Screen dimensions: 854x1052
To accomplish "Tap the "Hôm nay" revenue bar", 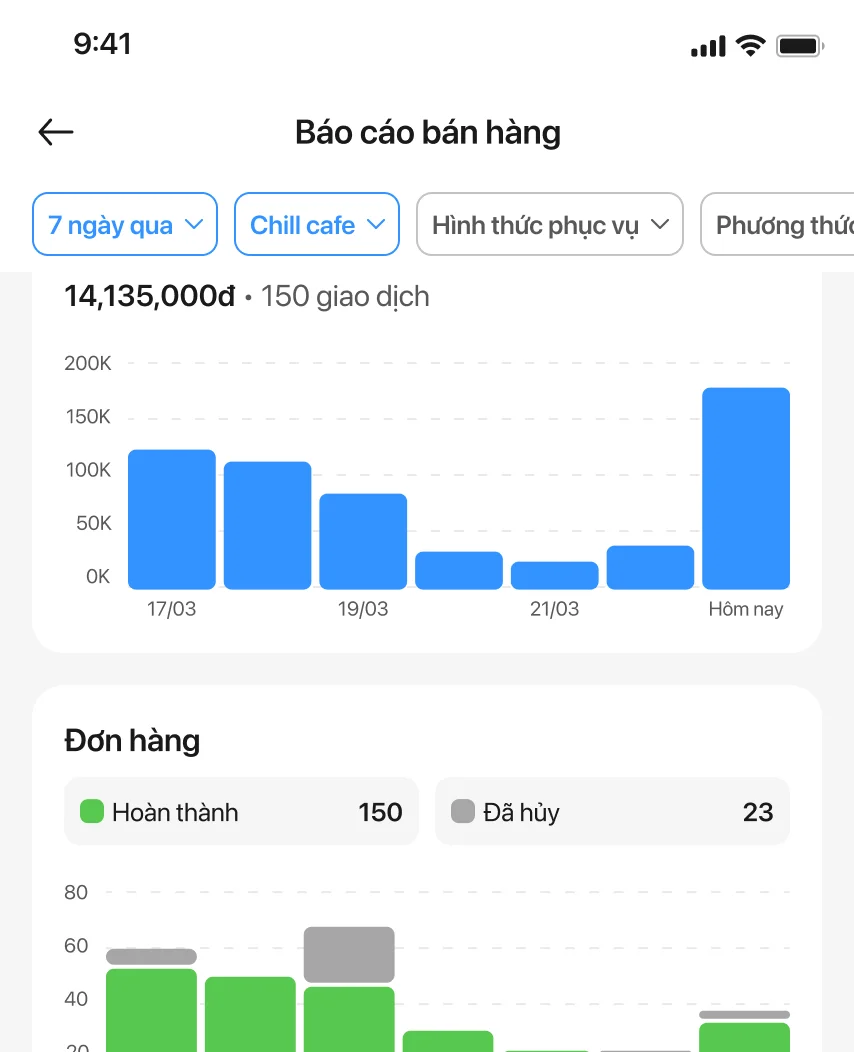I will (x=746, y=488).
